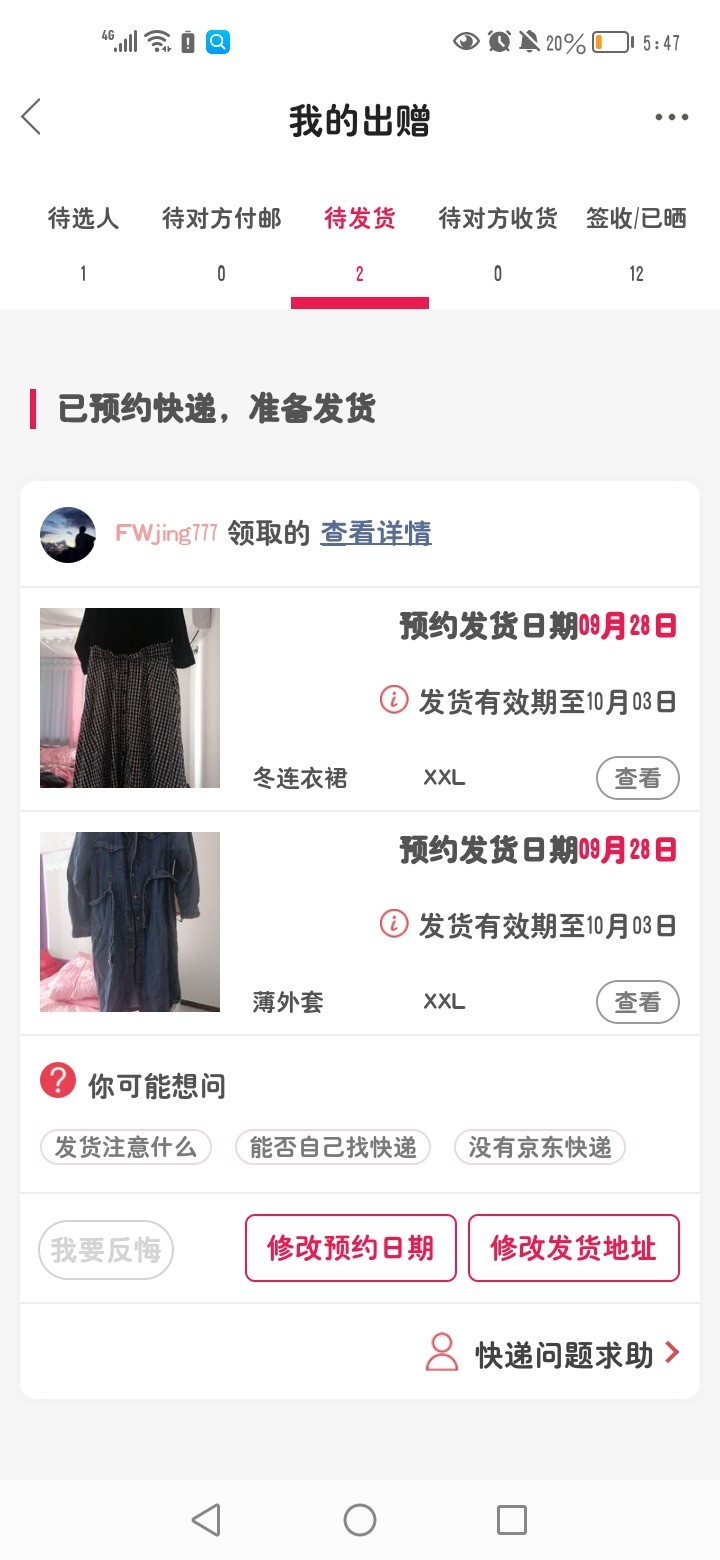The width and height of the screenshot is (720, 1560).
Task: Open the 薄外套 photo
Action: tap(130, 922)
